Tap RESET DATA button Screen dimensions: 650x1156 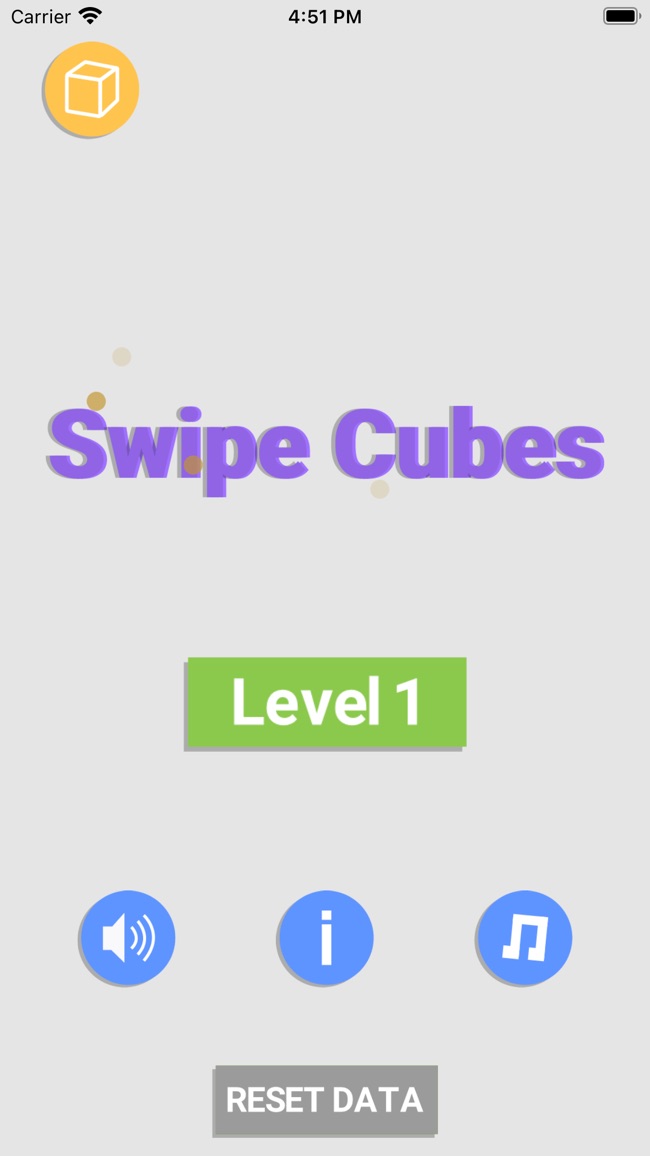point(326,1099)
